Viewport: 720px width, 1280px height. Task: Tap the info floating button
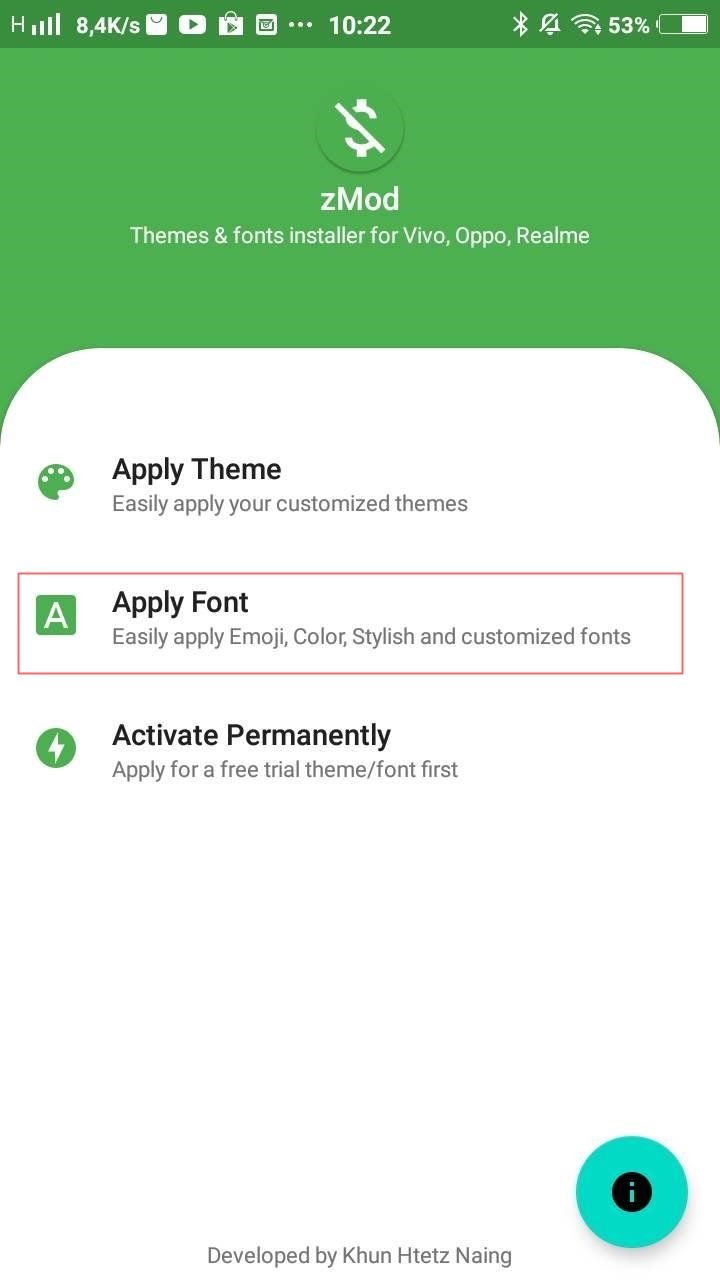(x=631, y=1191)
